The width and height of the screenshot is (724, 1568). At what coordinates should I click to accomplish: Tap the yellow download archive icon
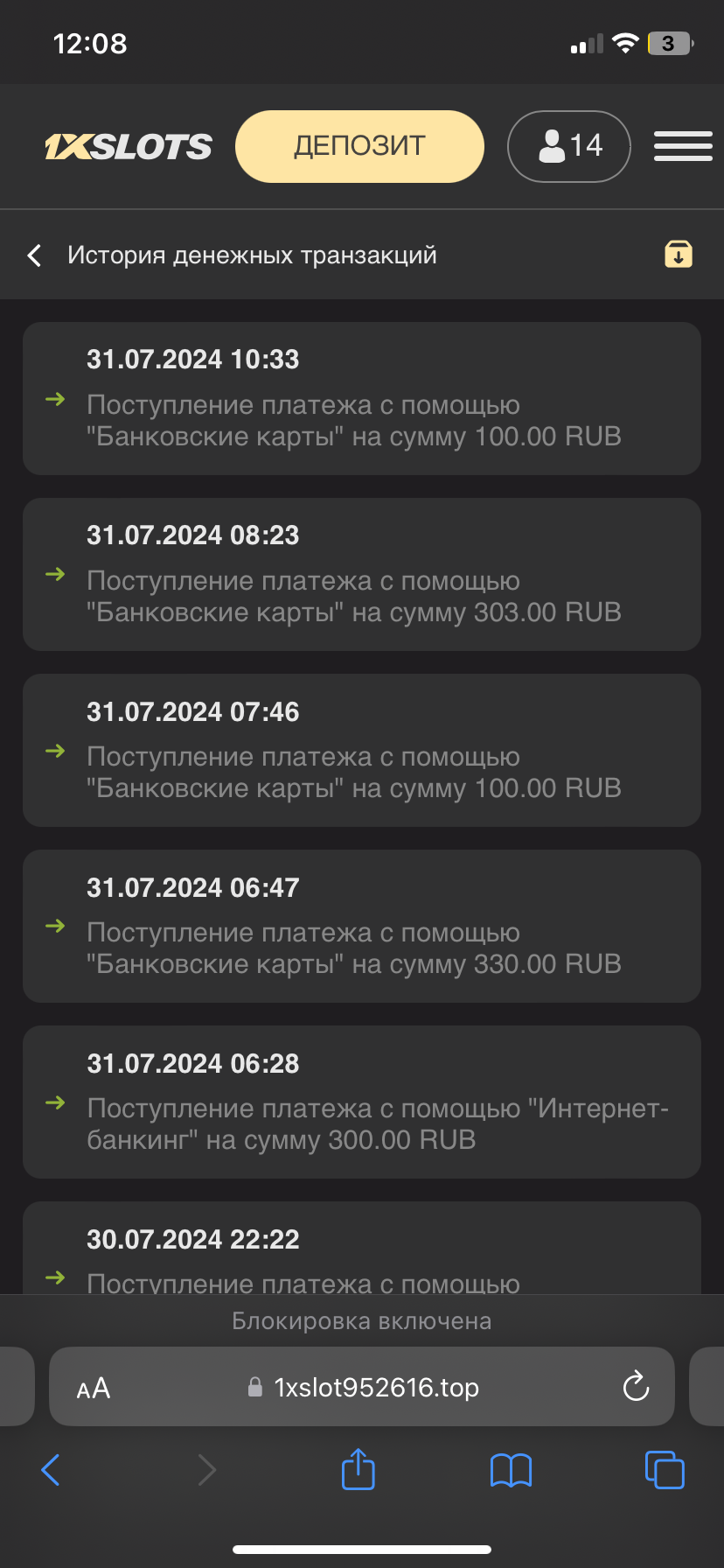[x=679, y=254]
